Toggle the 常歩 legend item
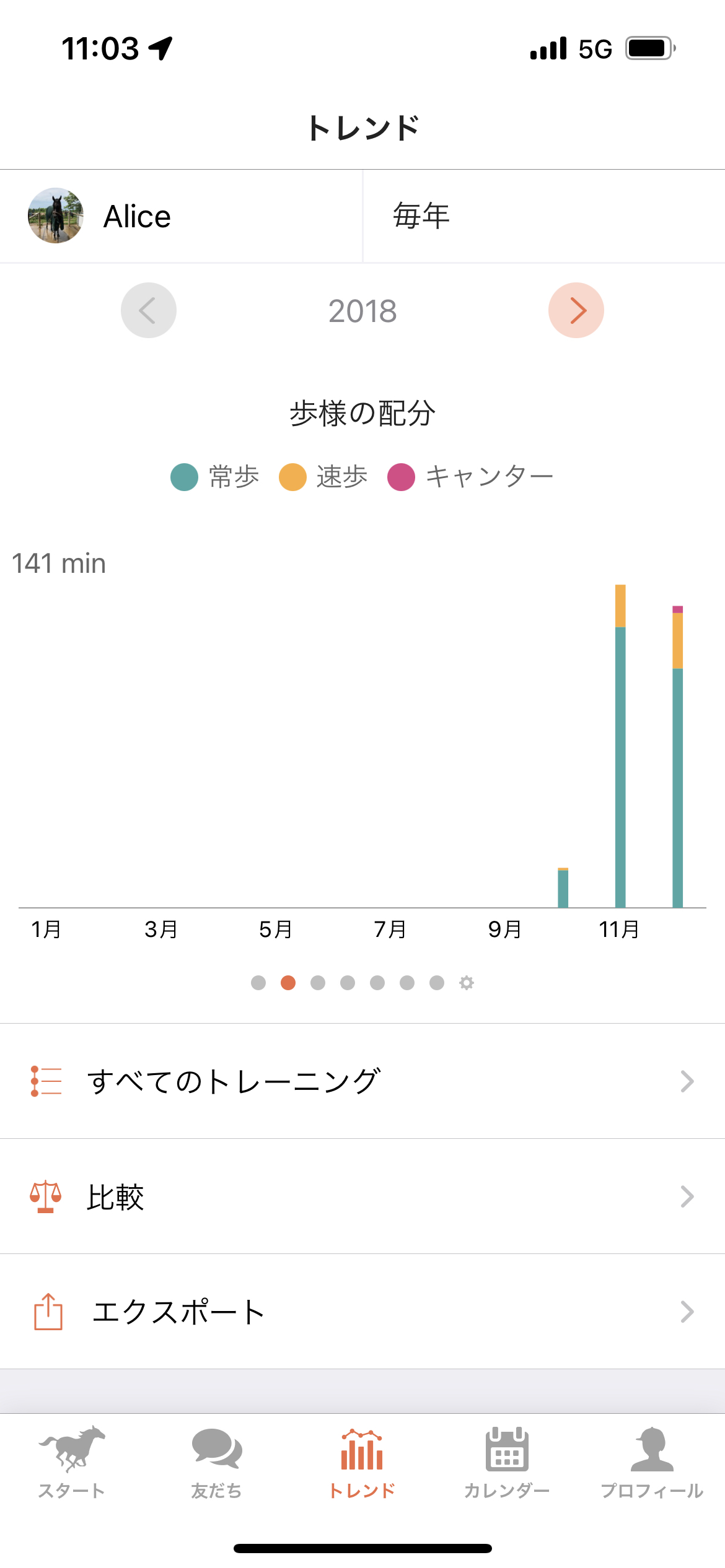 215,477
